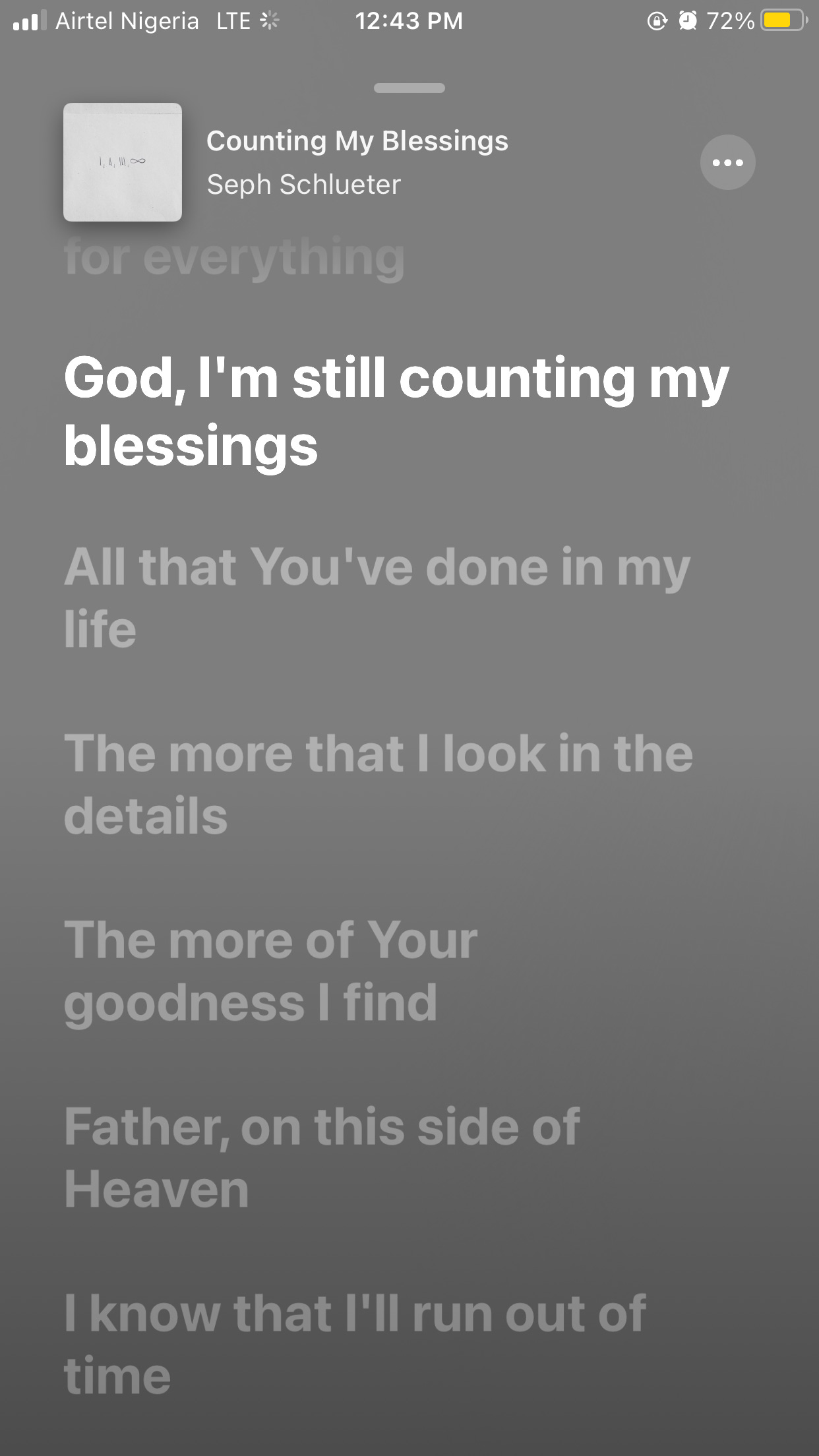Open the three-dot more options menu
Image resolution: width=819 pixels, height=1456 pixels.
(x=727, y=162)
